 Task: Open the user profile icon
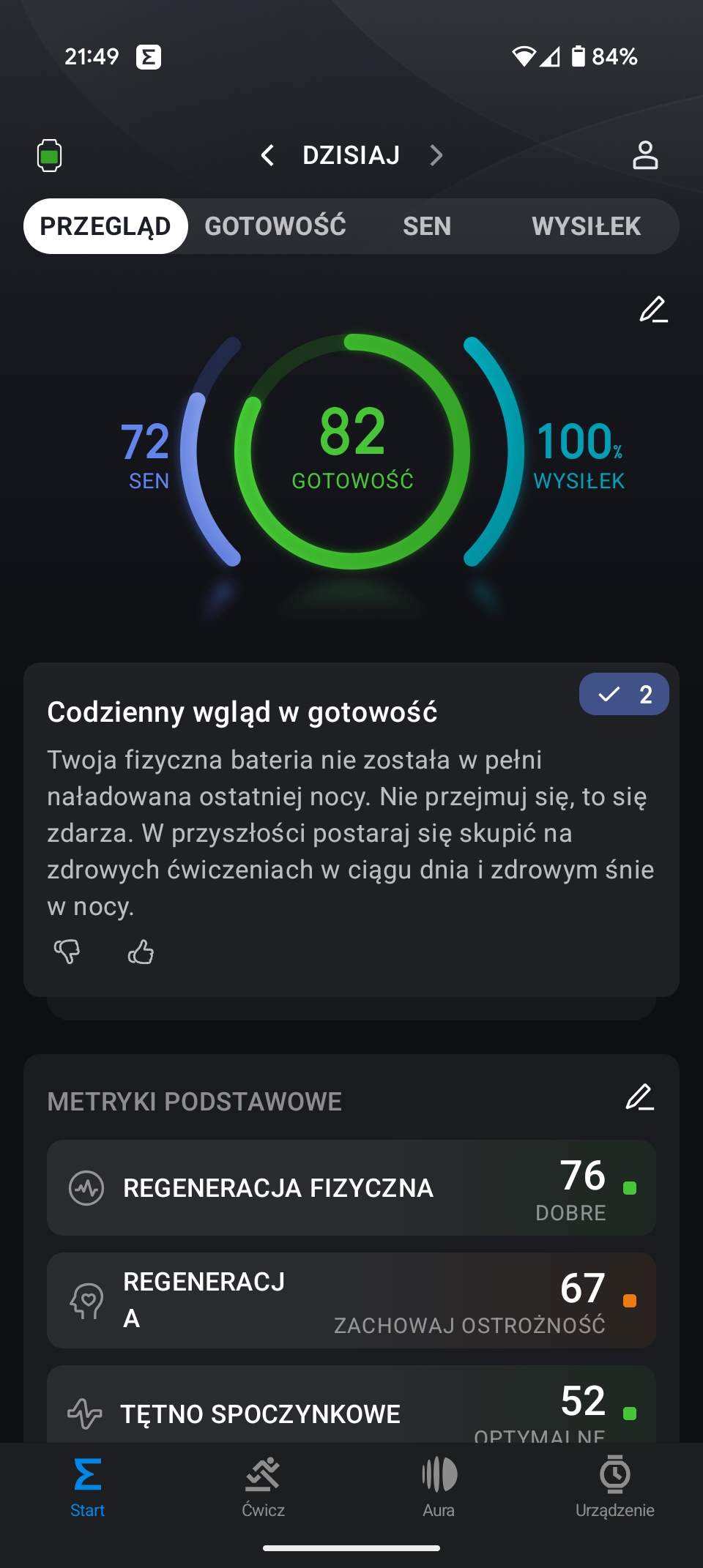[645, 155]
